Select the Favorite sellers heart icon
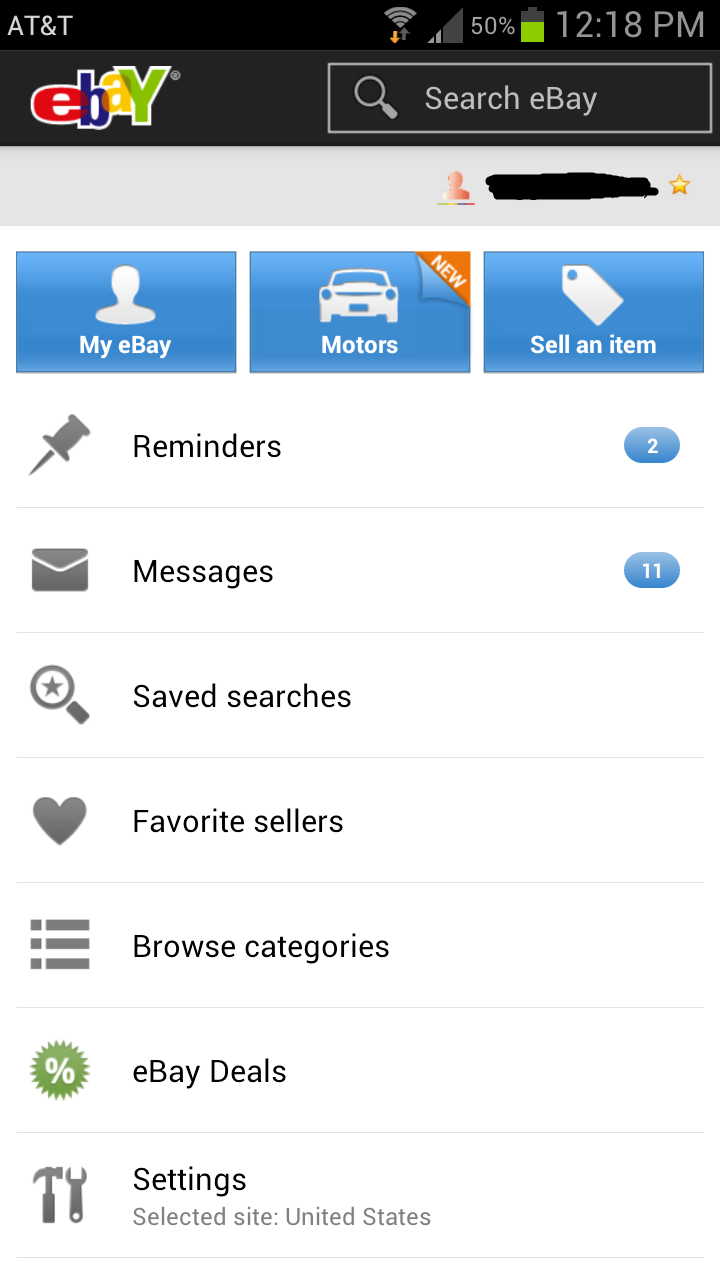Image resolution: width=720 pixels, height=1280 pixels. [x=59, y=820]
